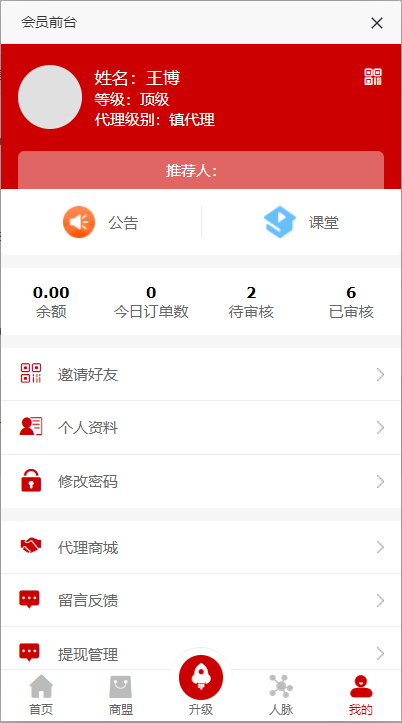This screenshot has width=402, height=723.
Task: Open 个人资料 row
Action: coord(201,427)
